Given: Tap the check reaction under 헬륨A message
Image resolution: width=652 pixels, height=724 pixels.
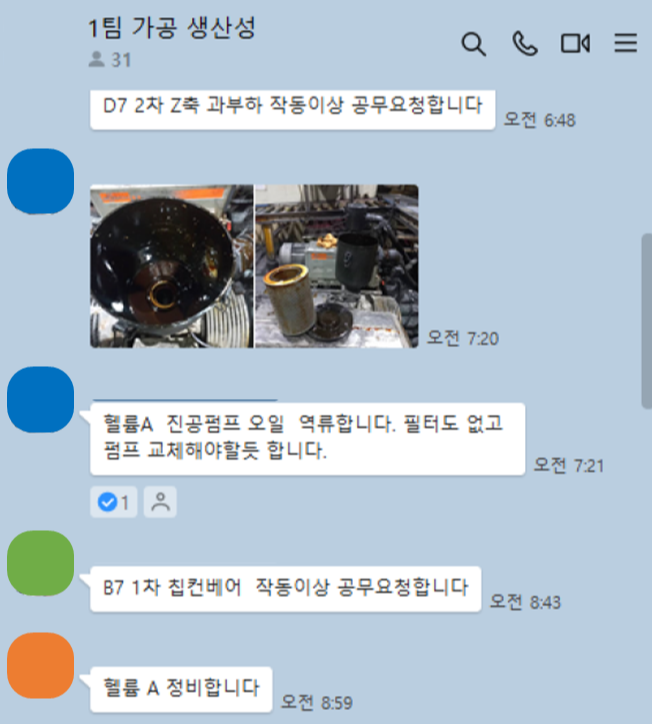Looking at the screenshot, I should 114,503.
